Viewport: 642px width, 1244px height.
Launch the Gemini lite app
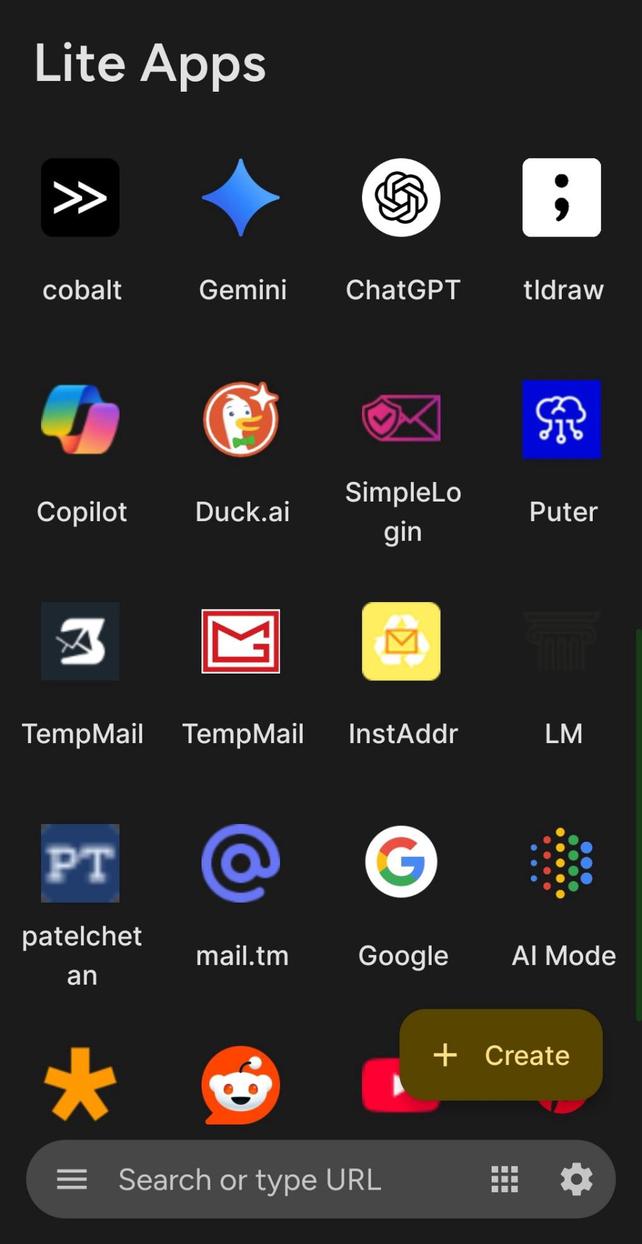[241, 198]
